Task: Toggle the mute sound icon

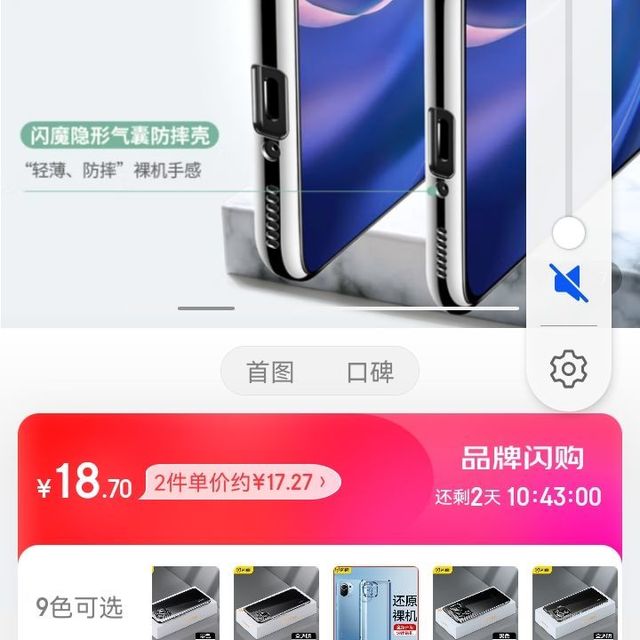Action: tap(569, 283)
